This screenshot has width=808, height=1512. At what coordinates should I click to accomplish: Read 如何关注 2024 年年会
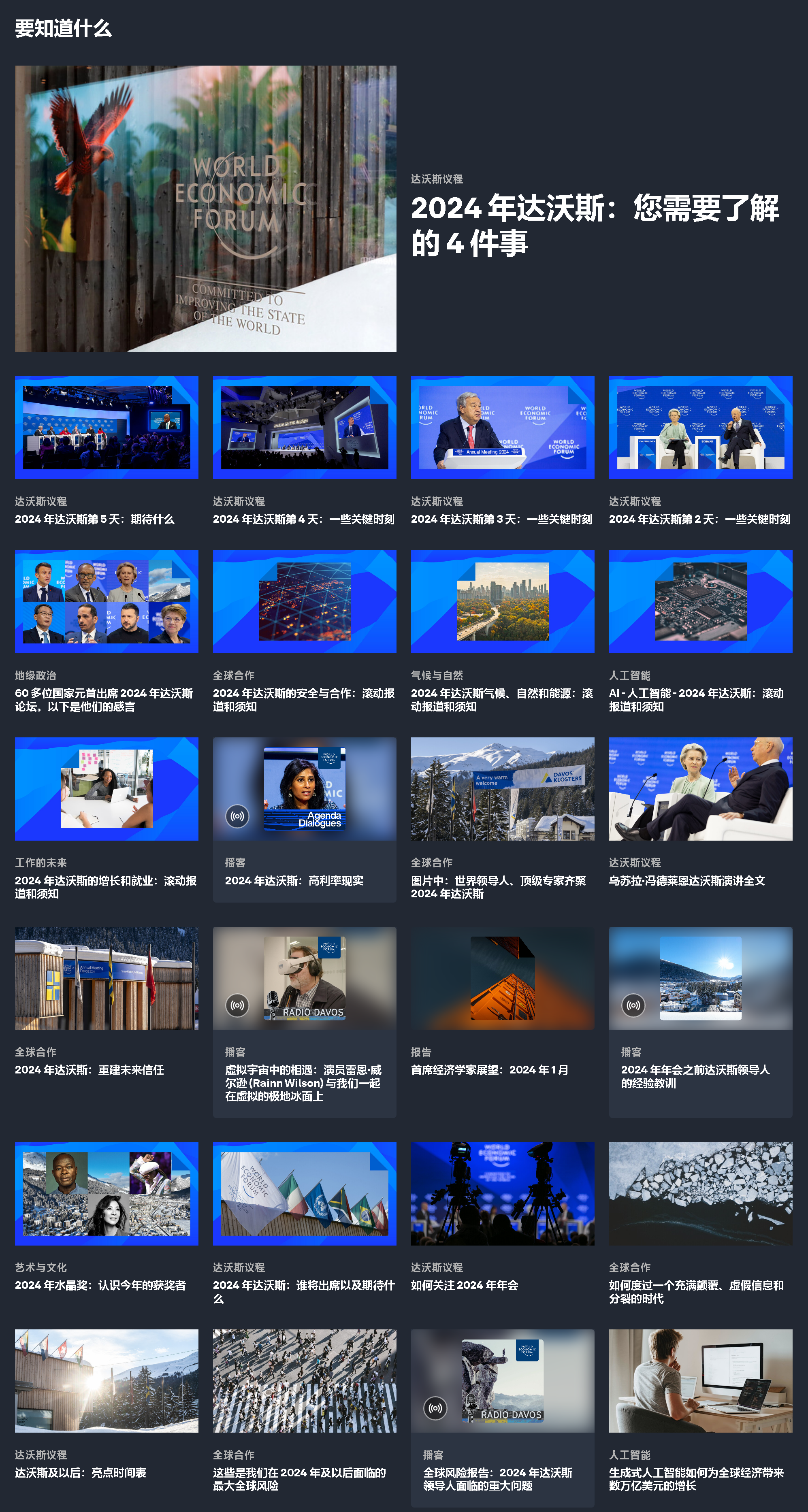click(x=465, y=1285)
